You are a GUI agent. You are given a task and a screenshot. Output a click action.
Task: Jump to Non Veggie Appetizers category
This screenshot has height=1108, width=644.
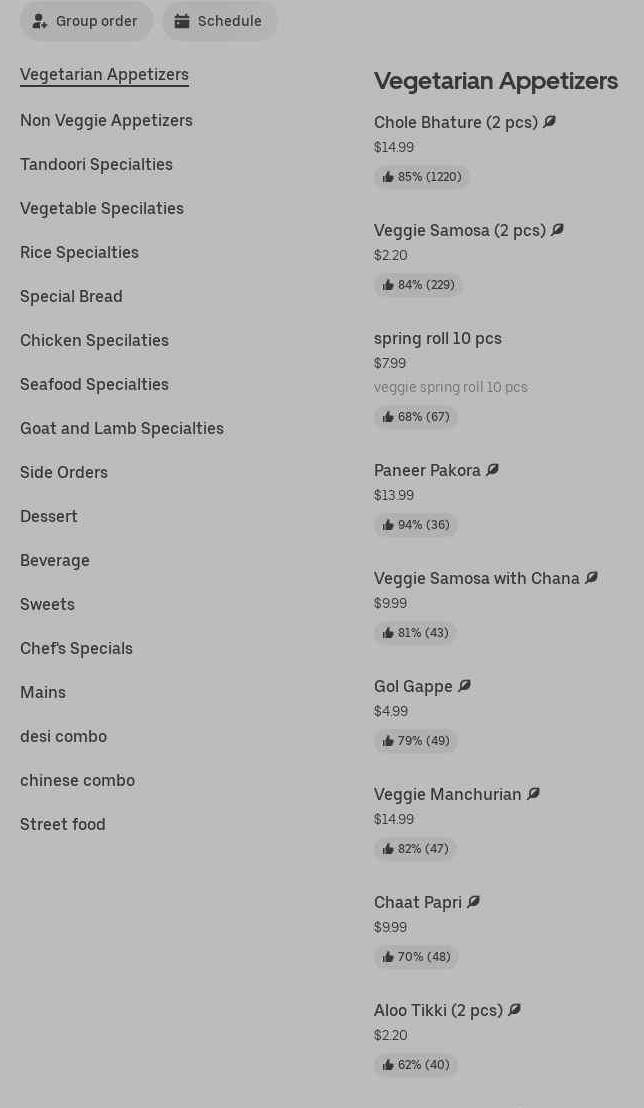[x=106, y=120]
